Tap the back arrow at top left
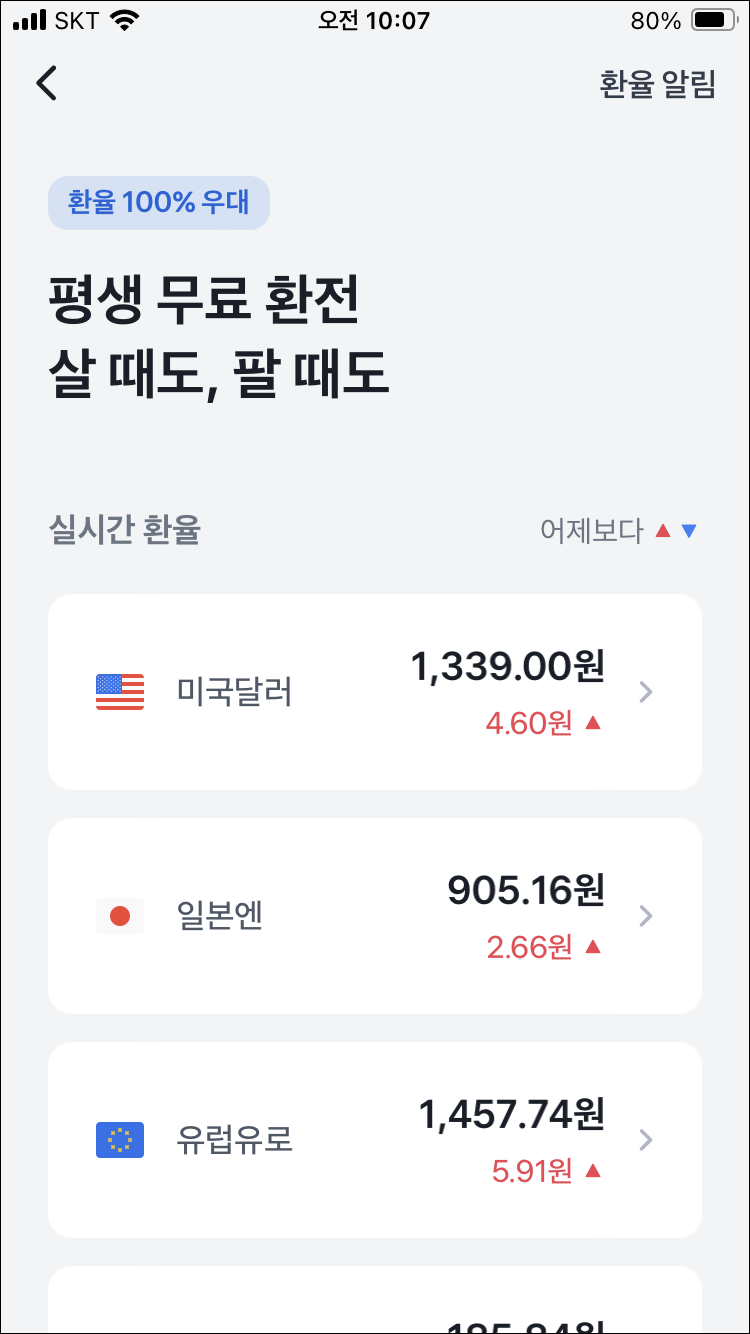Image resolution: width=750 pixels, height=1334 pixels. (x=46, y=84)
